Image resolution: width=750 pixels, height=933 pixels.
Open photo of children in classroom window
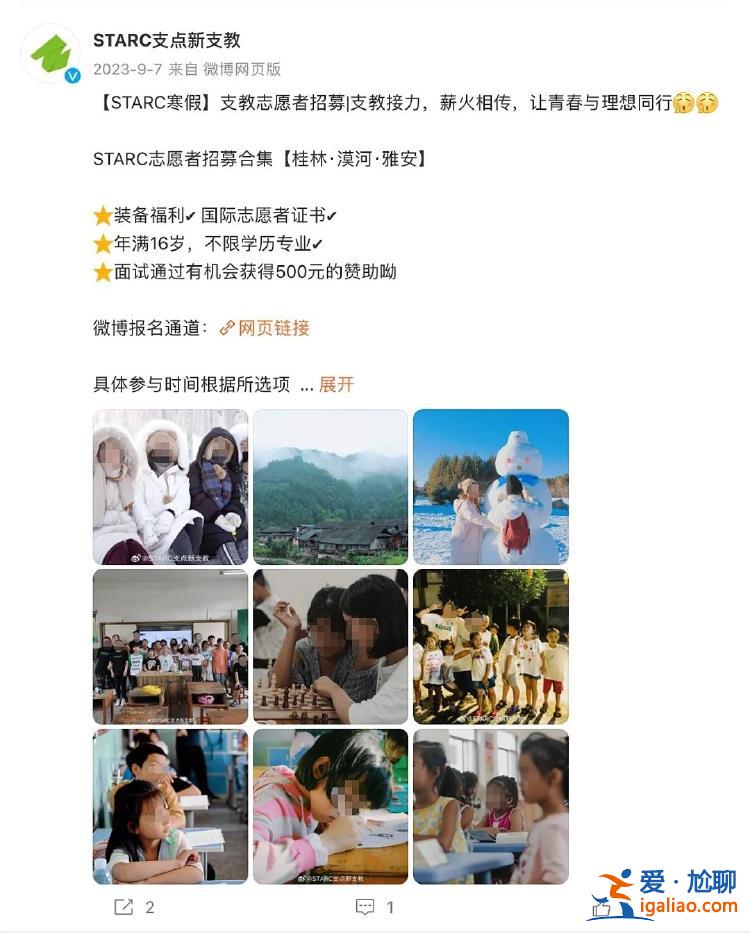[490, 806]
